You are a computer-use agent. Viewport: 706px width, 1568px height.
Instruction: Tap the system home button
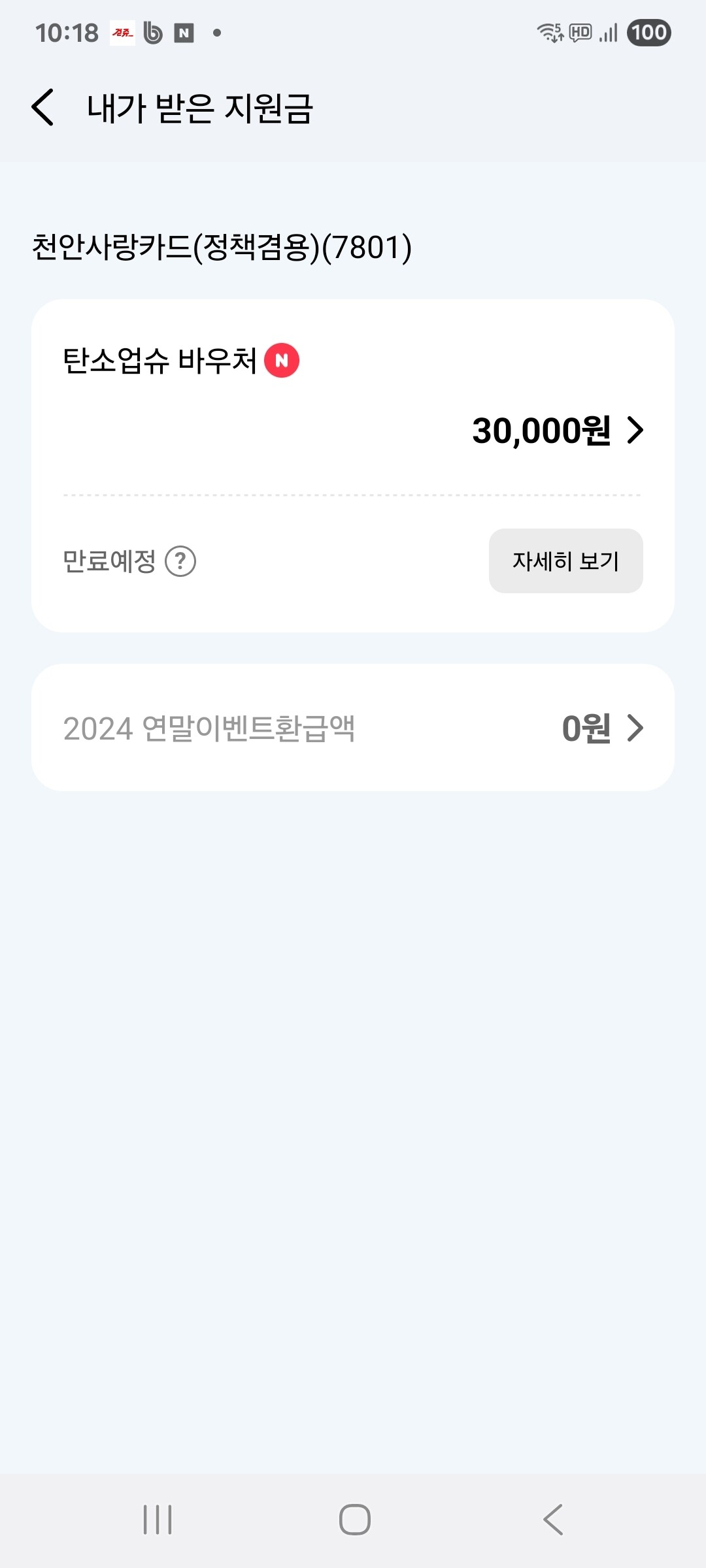point(354,1520)
